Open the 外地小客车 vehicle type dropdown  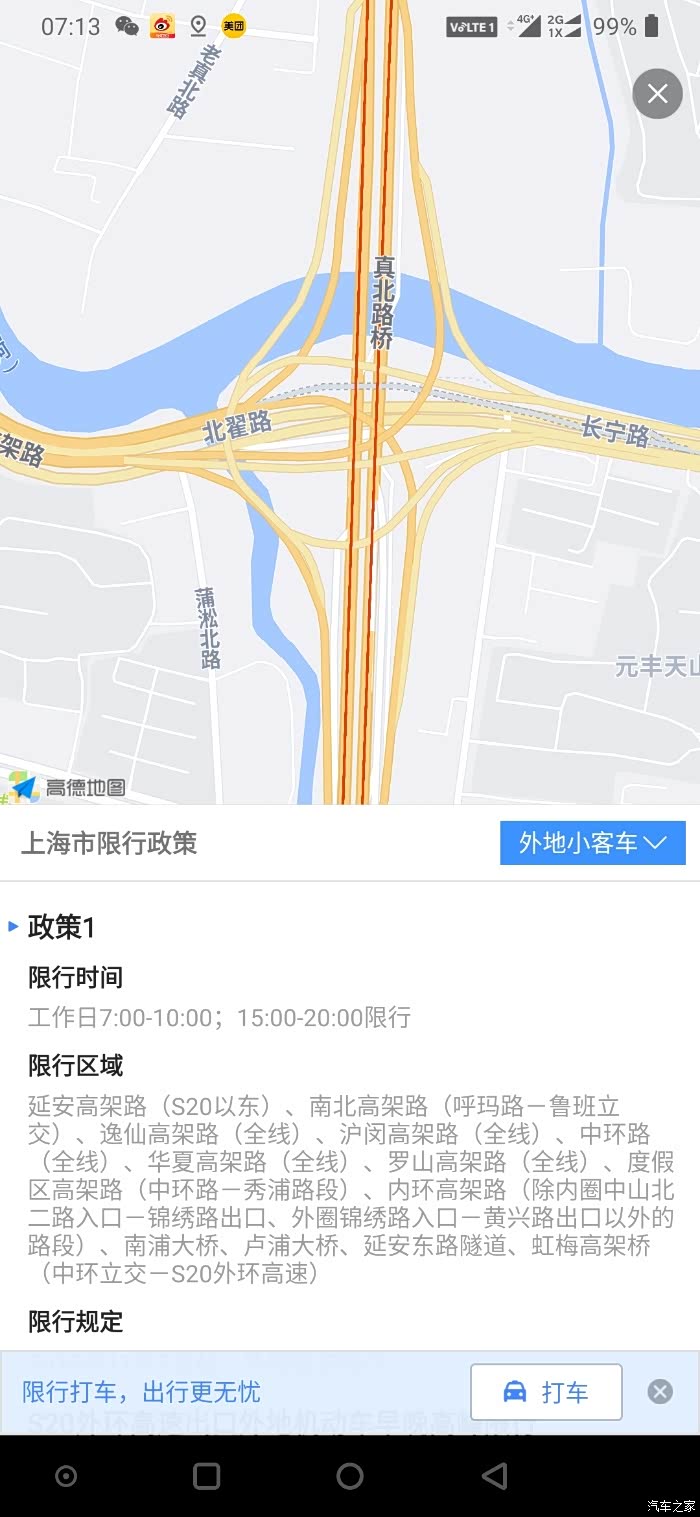click(x=592, y=843)
